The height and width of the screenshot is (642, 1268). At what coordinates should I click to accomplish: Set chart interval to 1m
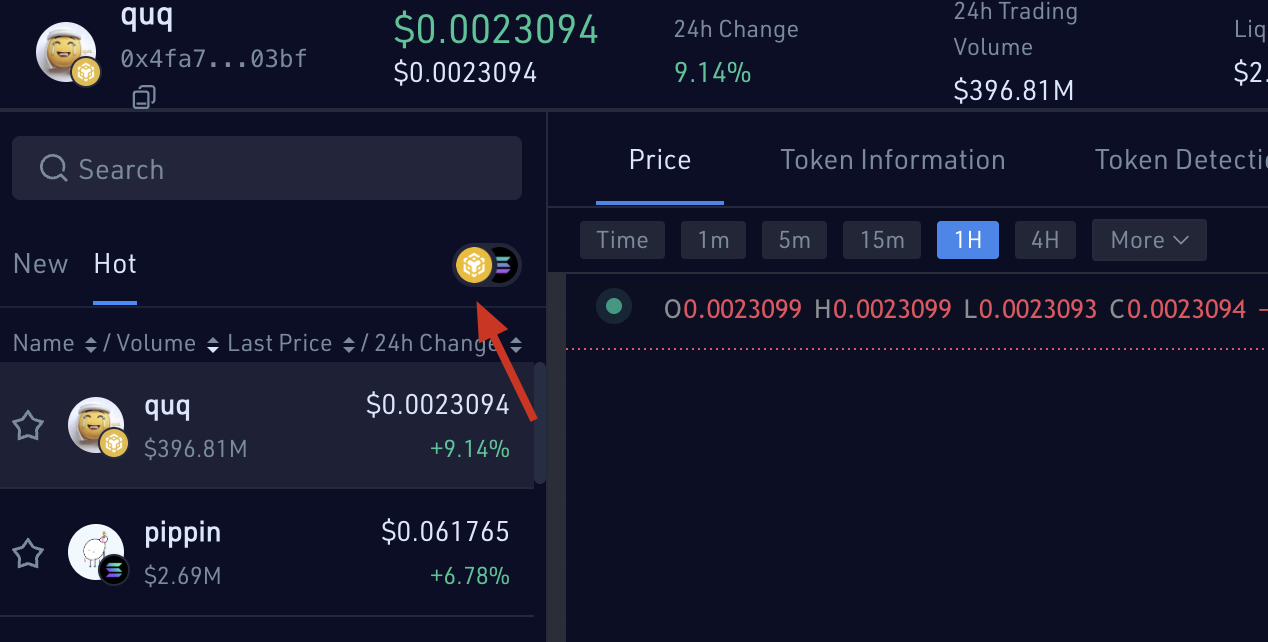(x=713, y=240)
